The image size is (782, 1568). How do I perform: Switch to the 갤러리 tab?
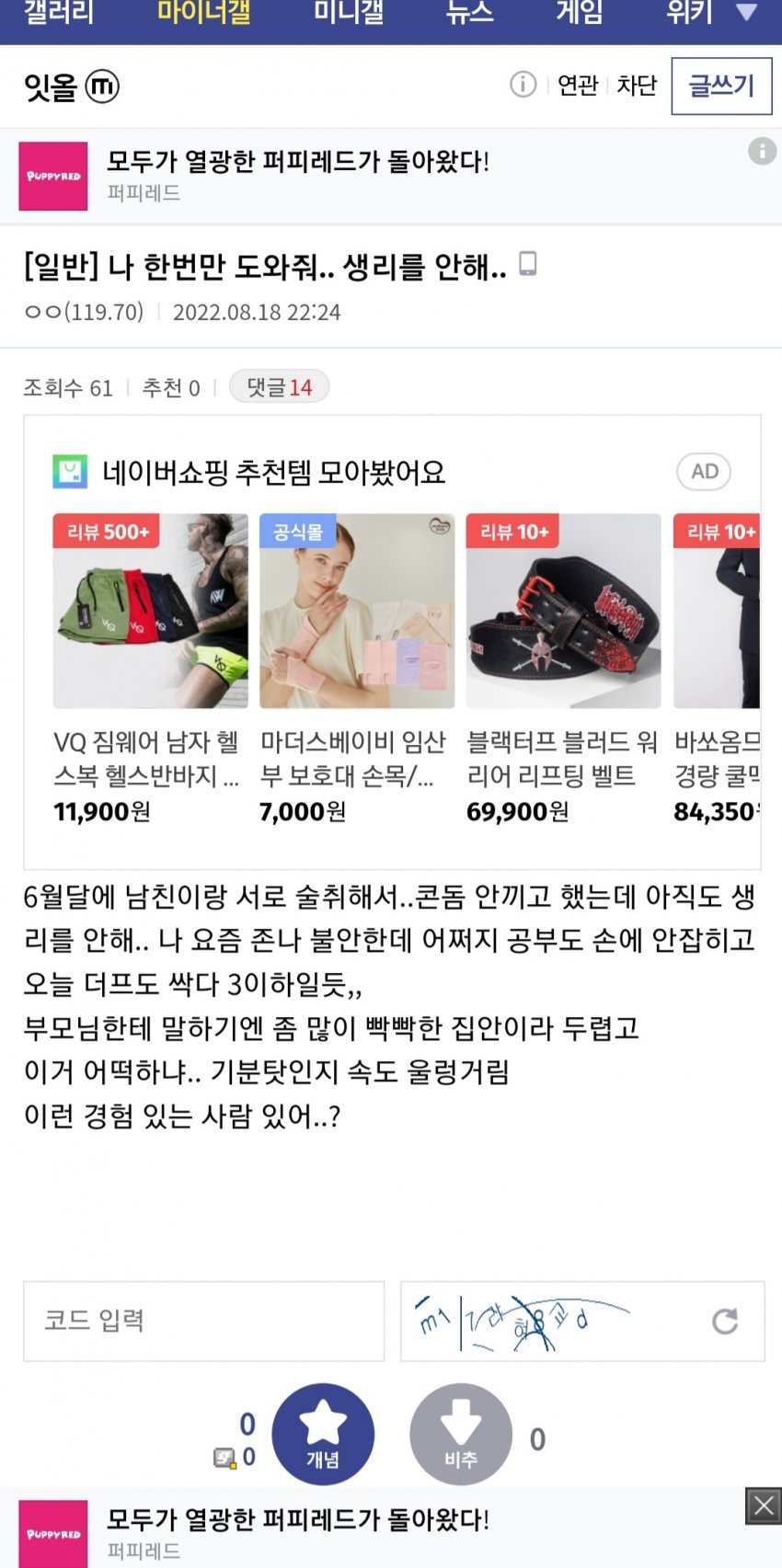(x=58, y=13)
